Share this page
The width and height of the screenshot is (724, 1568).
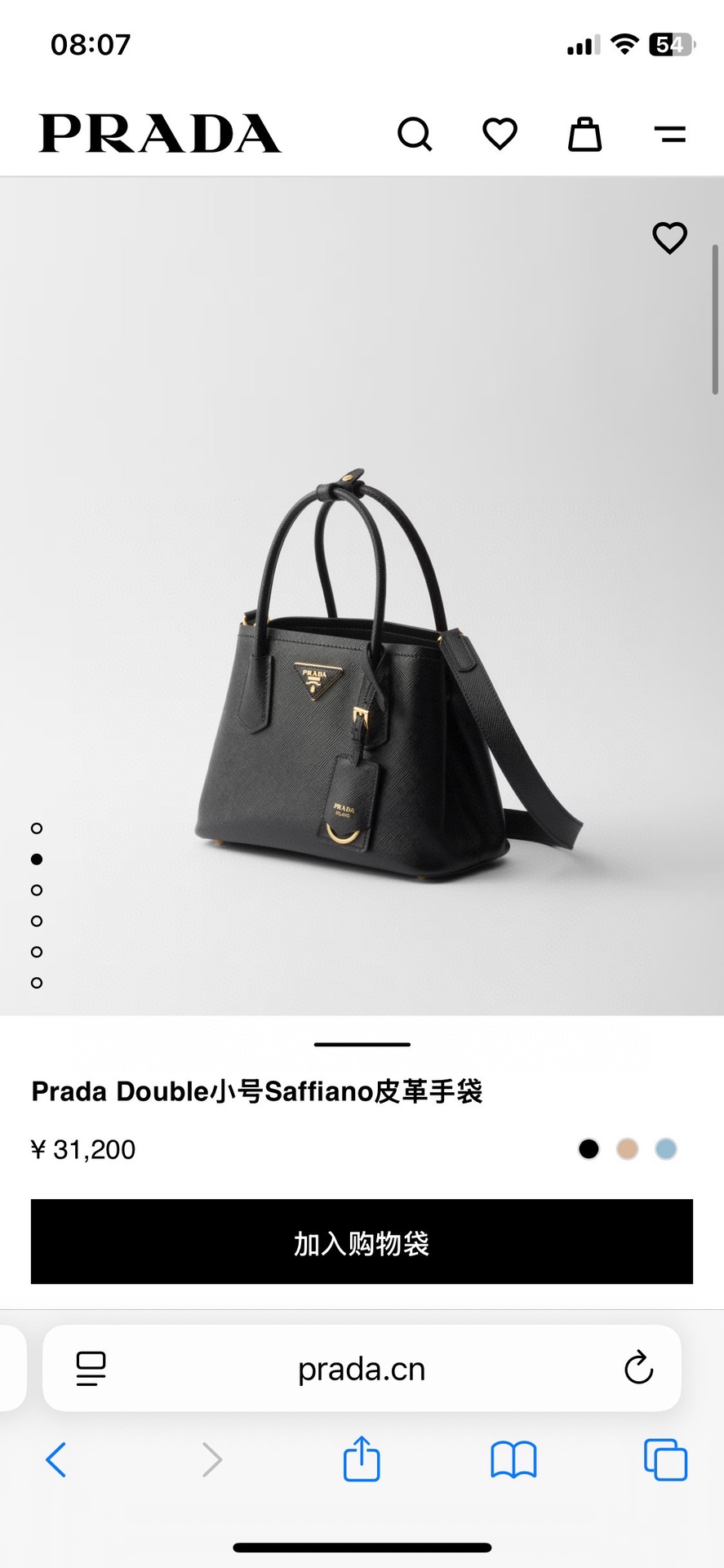point(362,1458)
